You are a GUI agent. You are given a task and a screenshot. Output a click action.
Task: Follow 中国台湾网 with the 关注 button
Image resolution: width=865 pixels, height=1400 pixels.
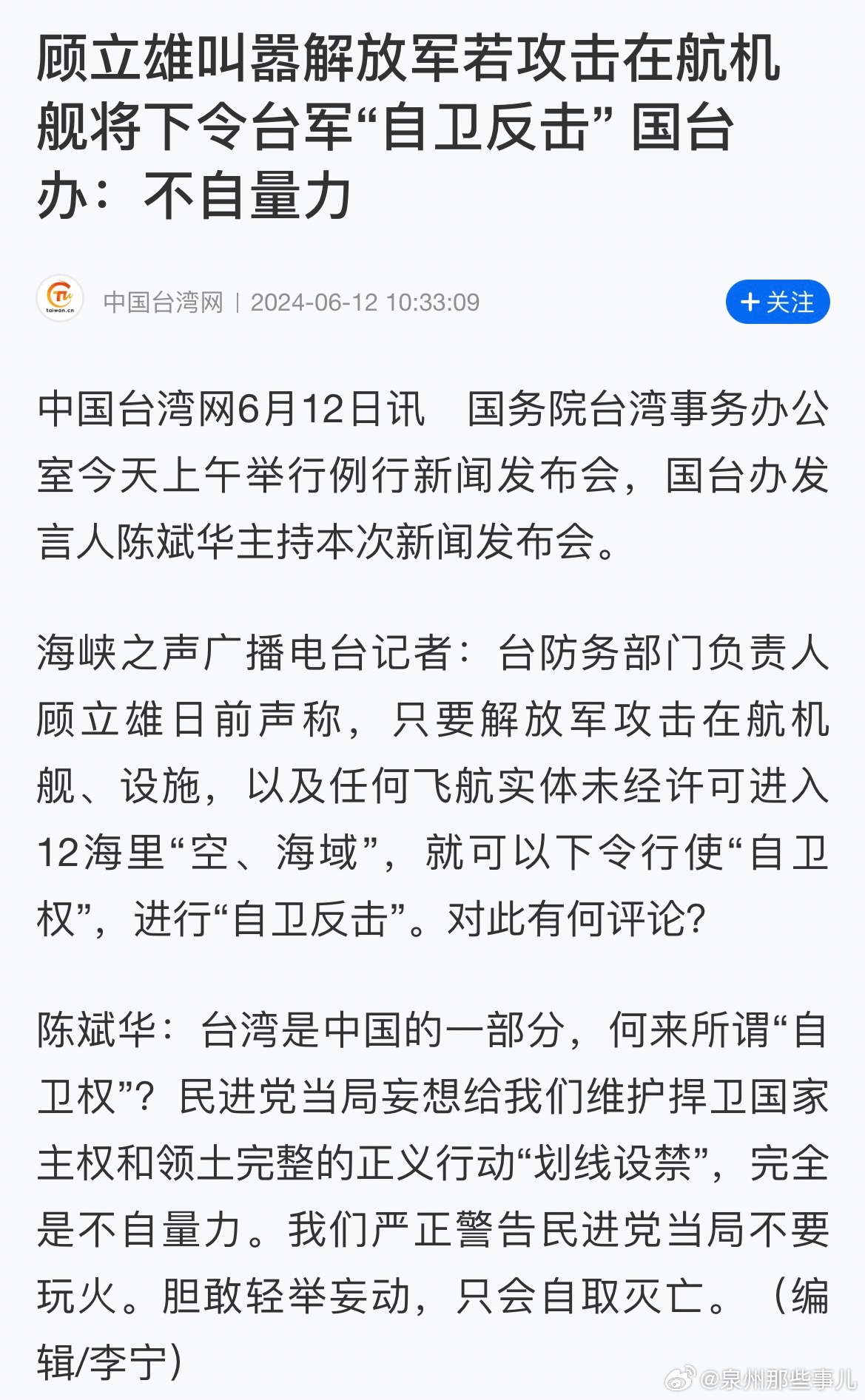tap(777, 302)
